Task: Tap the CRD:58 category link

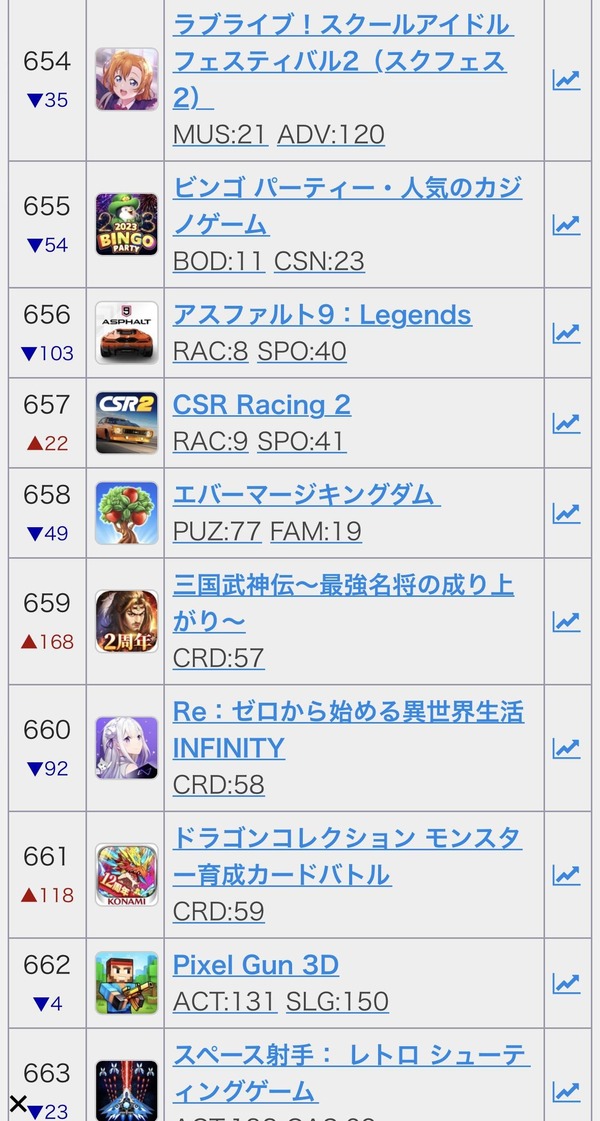Action: tap(218, 785)
